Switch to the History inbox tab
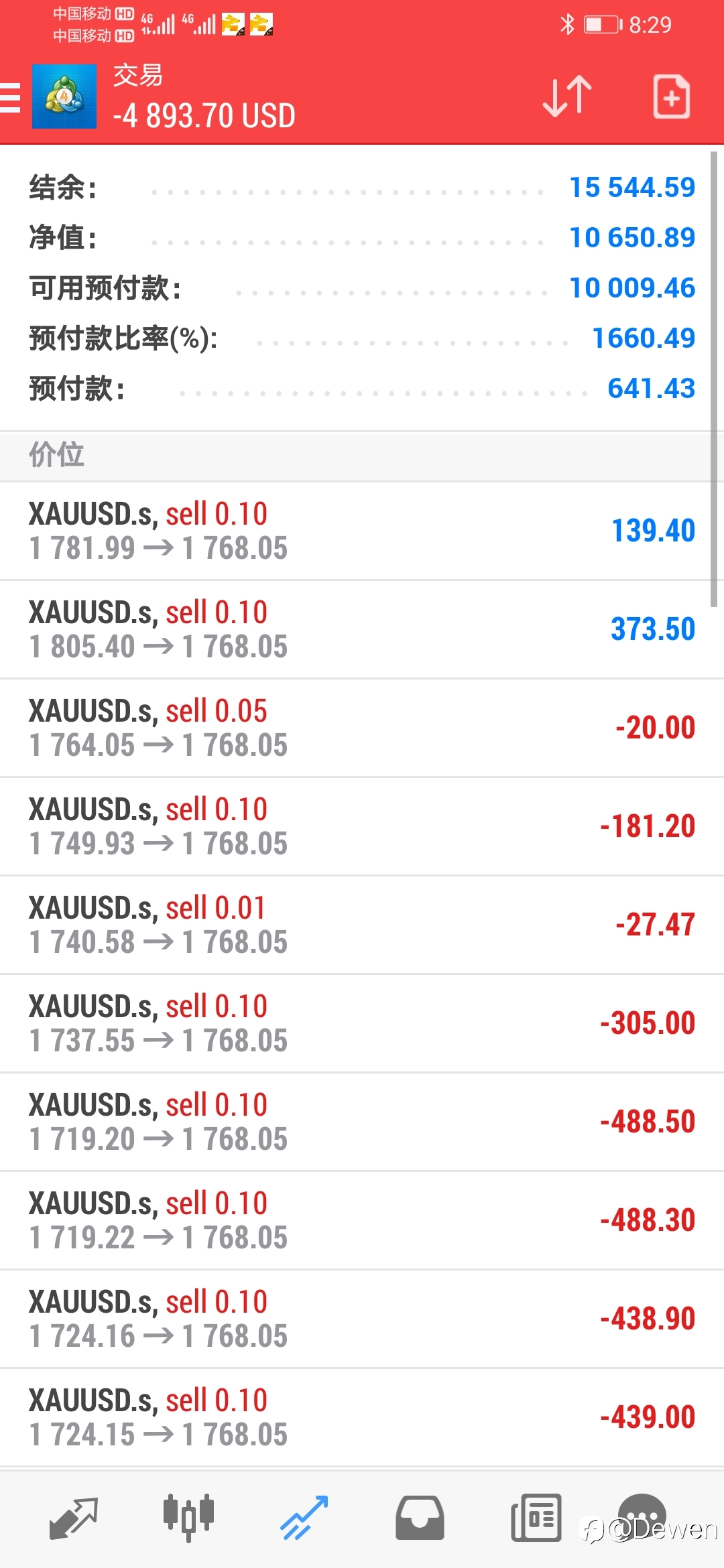 coord(420,1518)
